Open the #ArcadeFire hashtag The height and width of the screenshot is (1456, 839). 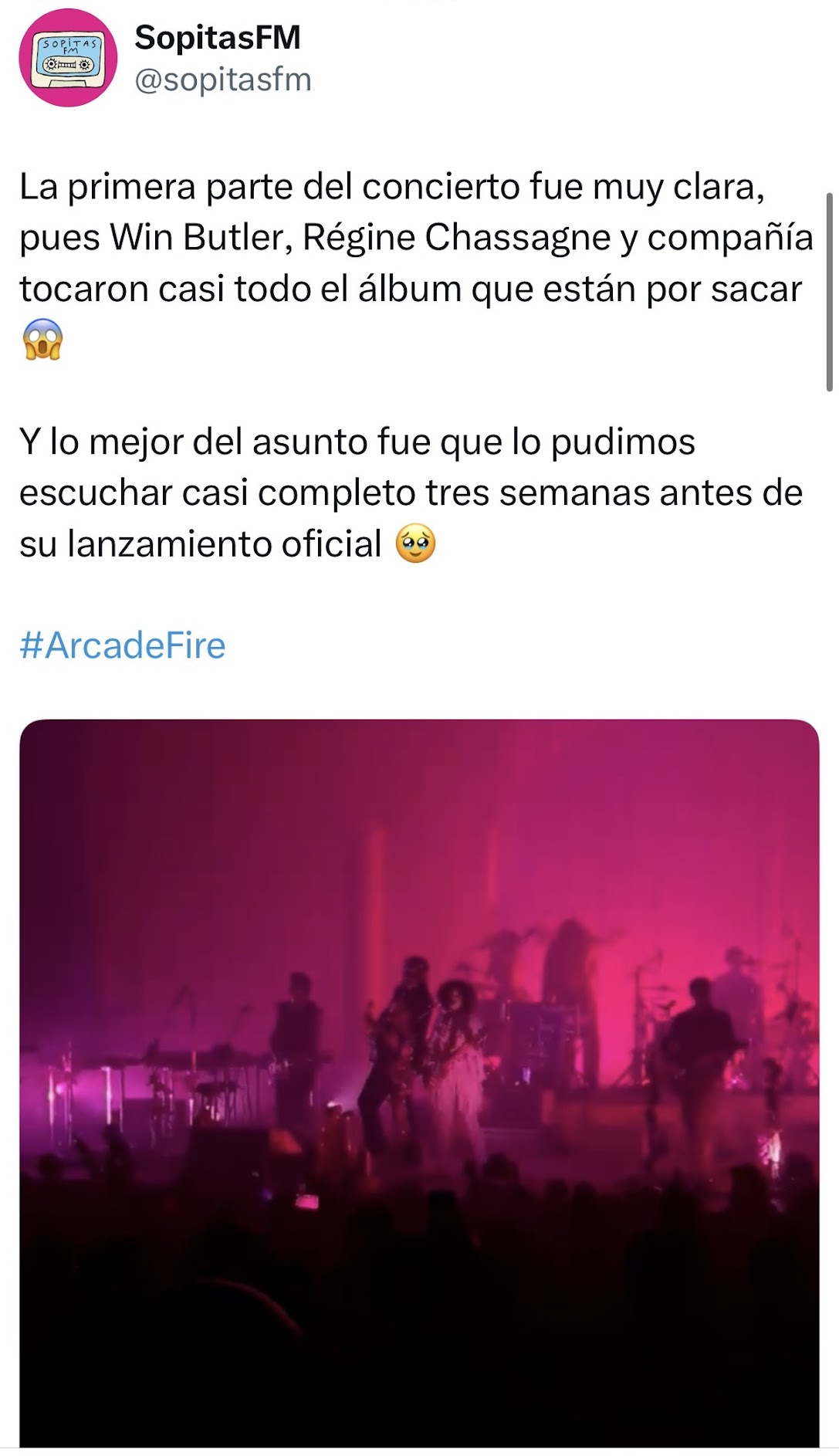[123, 645]
